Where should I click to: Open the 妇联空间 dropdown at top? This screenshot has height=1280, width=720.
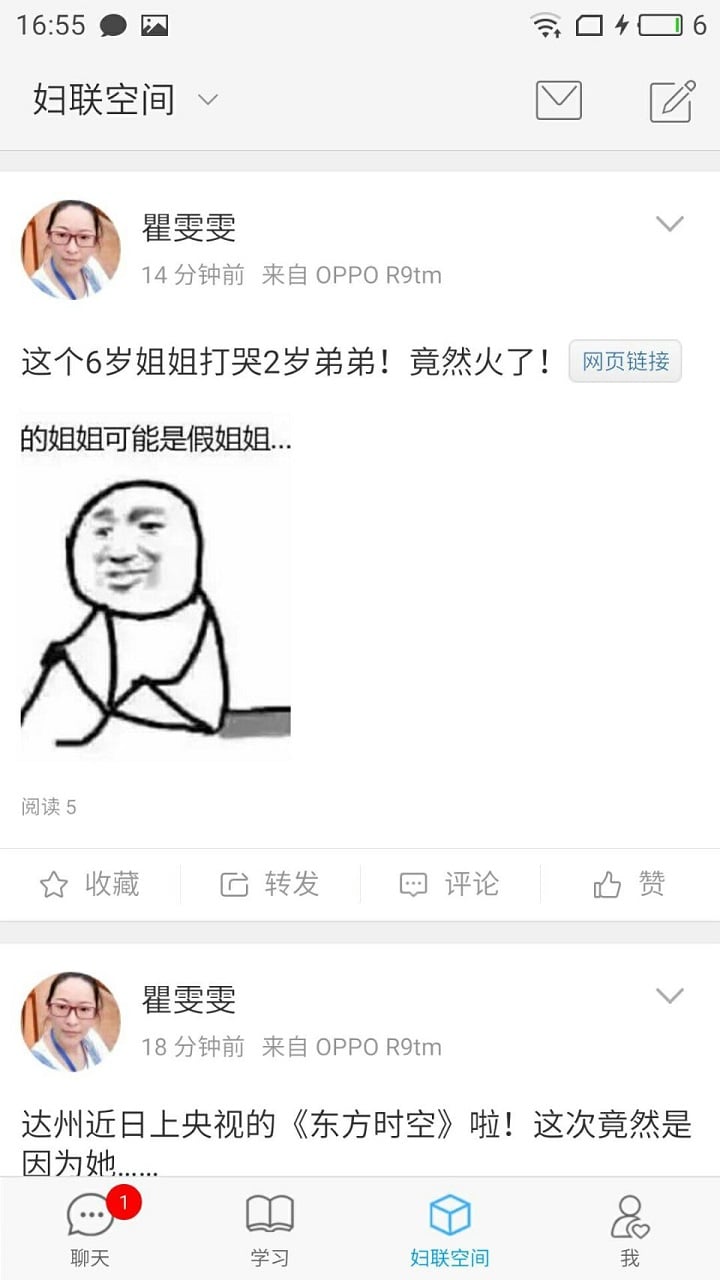click(125, 100)
